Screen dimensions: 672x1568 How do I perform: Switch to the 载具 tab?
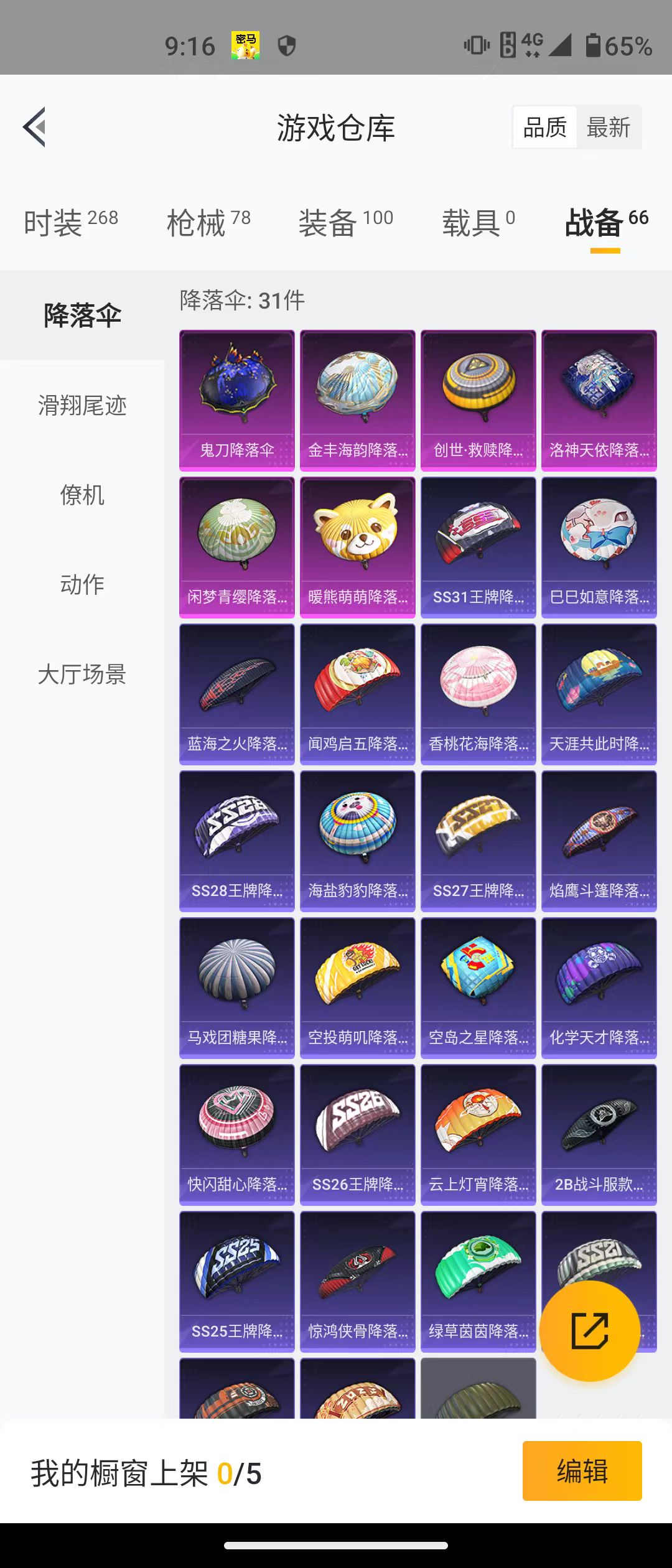[x=478, y=222]
